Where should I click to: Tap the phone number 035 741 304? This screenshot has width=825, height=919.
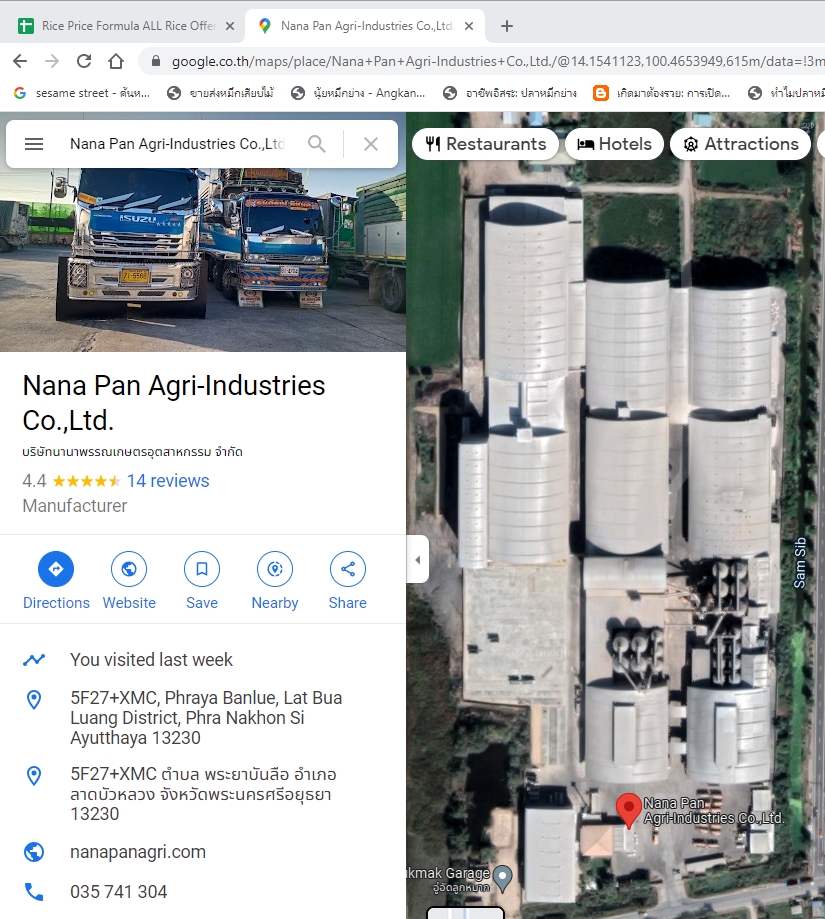[x=118, y=892]
